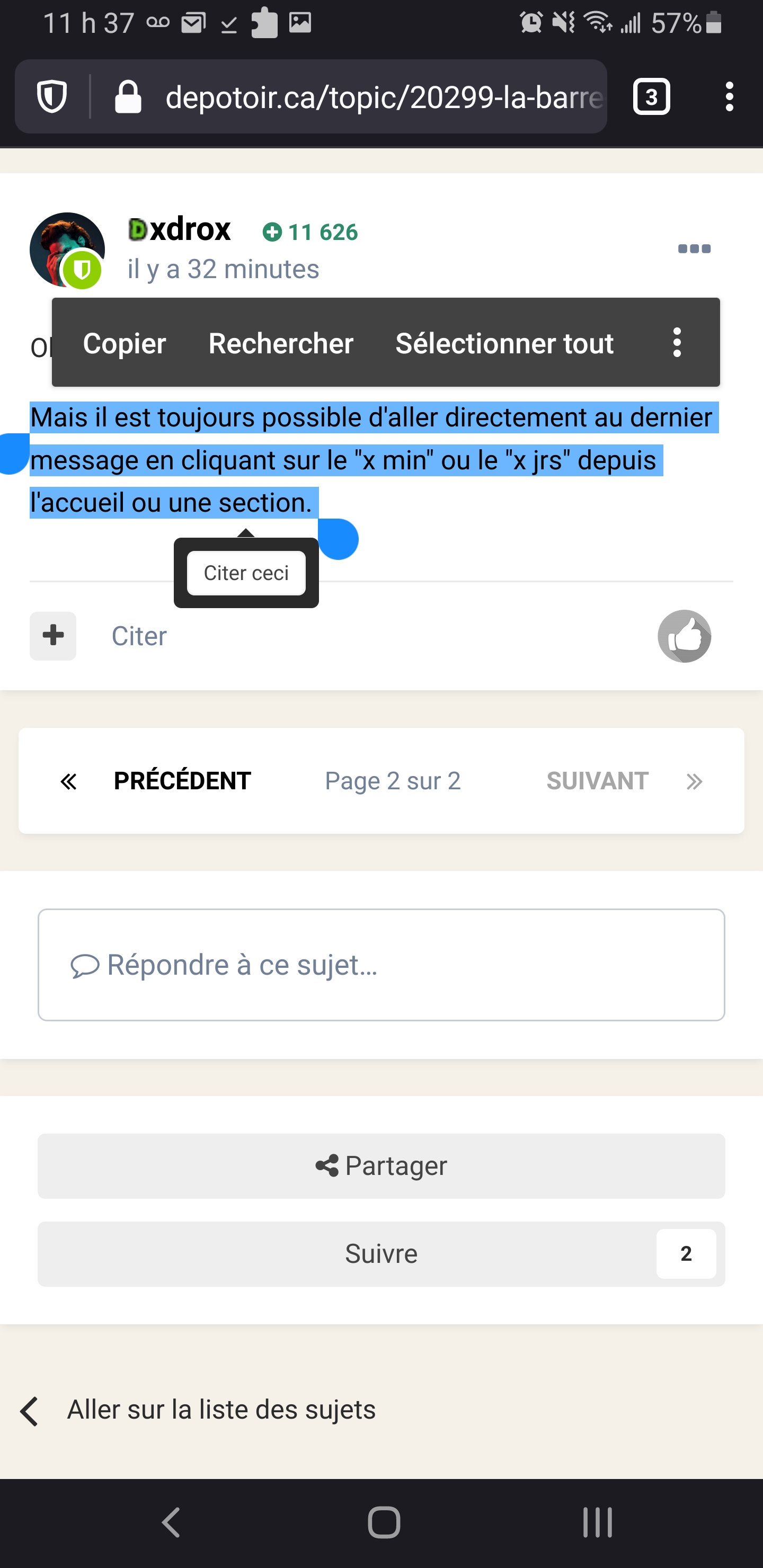Viewport: 763px width, 1568px height.
Task: Tap Copier in the text selection menu
Action: (x=124, y=343)
